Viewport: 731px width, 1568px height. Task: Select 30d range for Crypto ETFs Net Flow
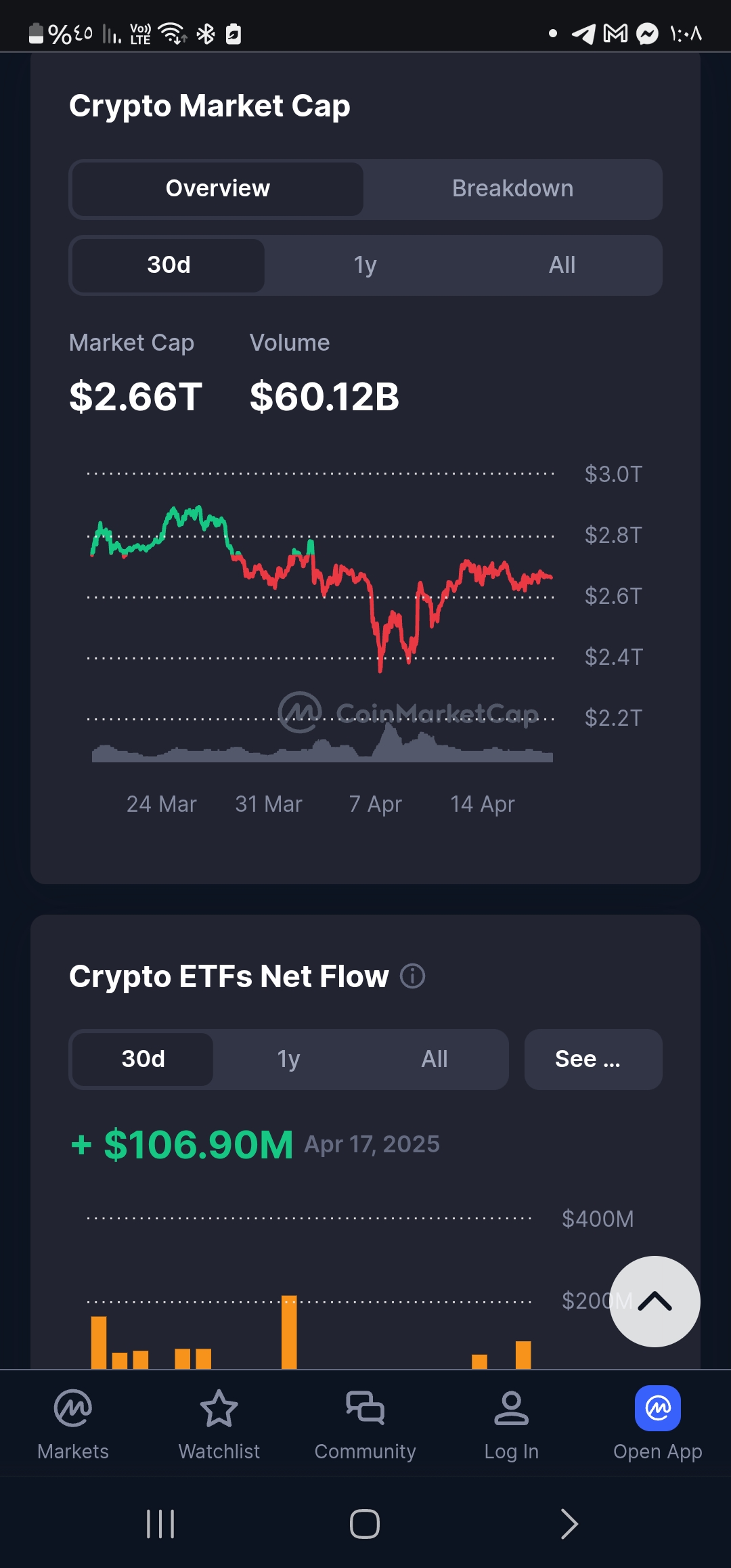[143, 1060]
